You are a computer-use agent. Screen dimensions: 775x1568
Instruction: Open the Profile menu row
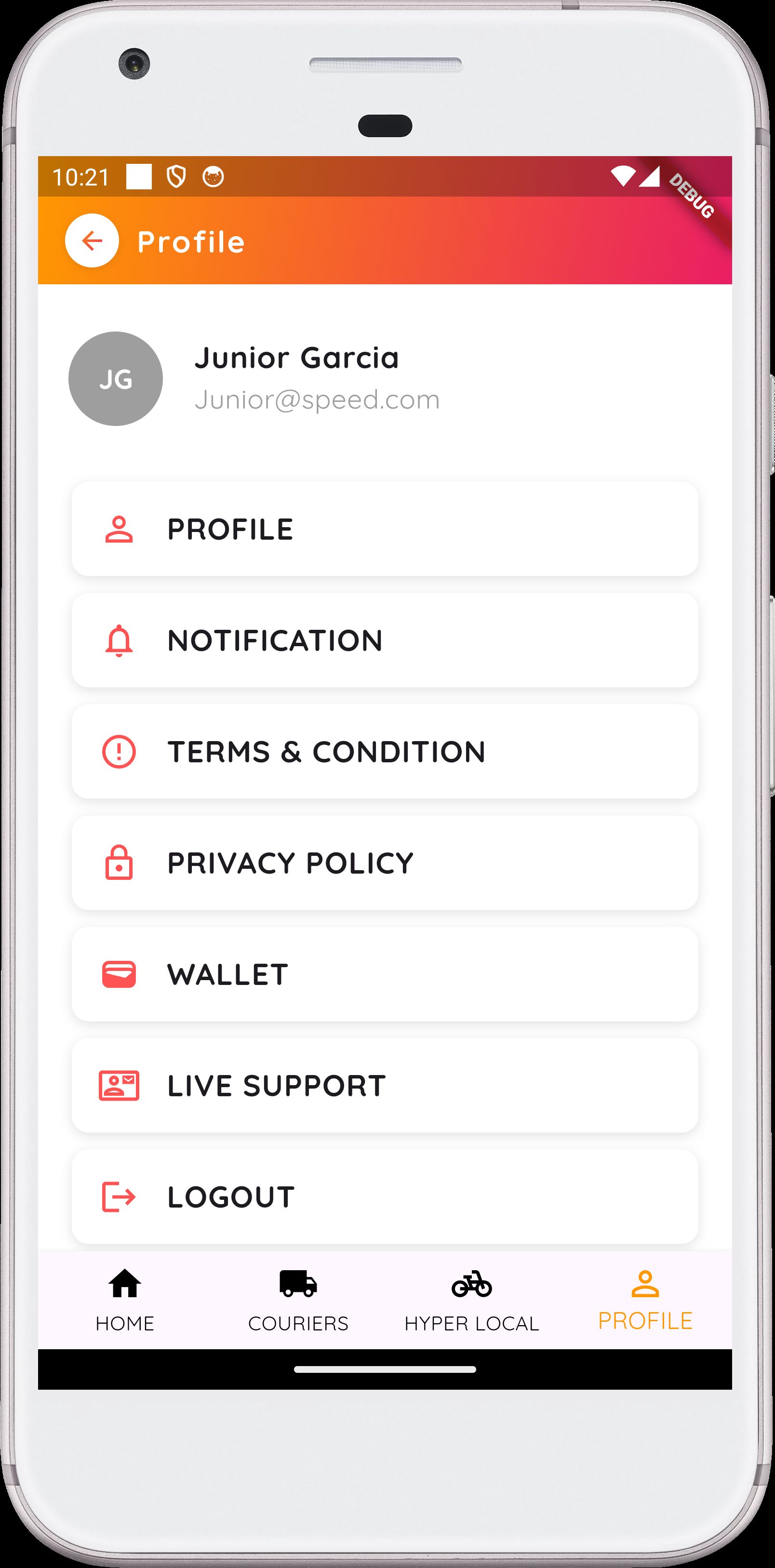385,529
